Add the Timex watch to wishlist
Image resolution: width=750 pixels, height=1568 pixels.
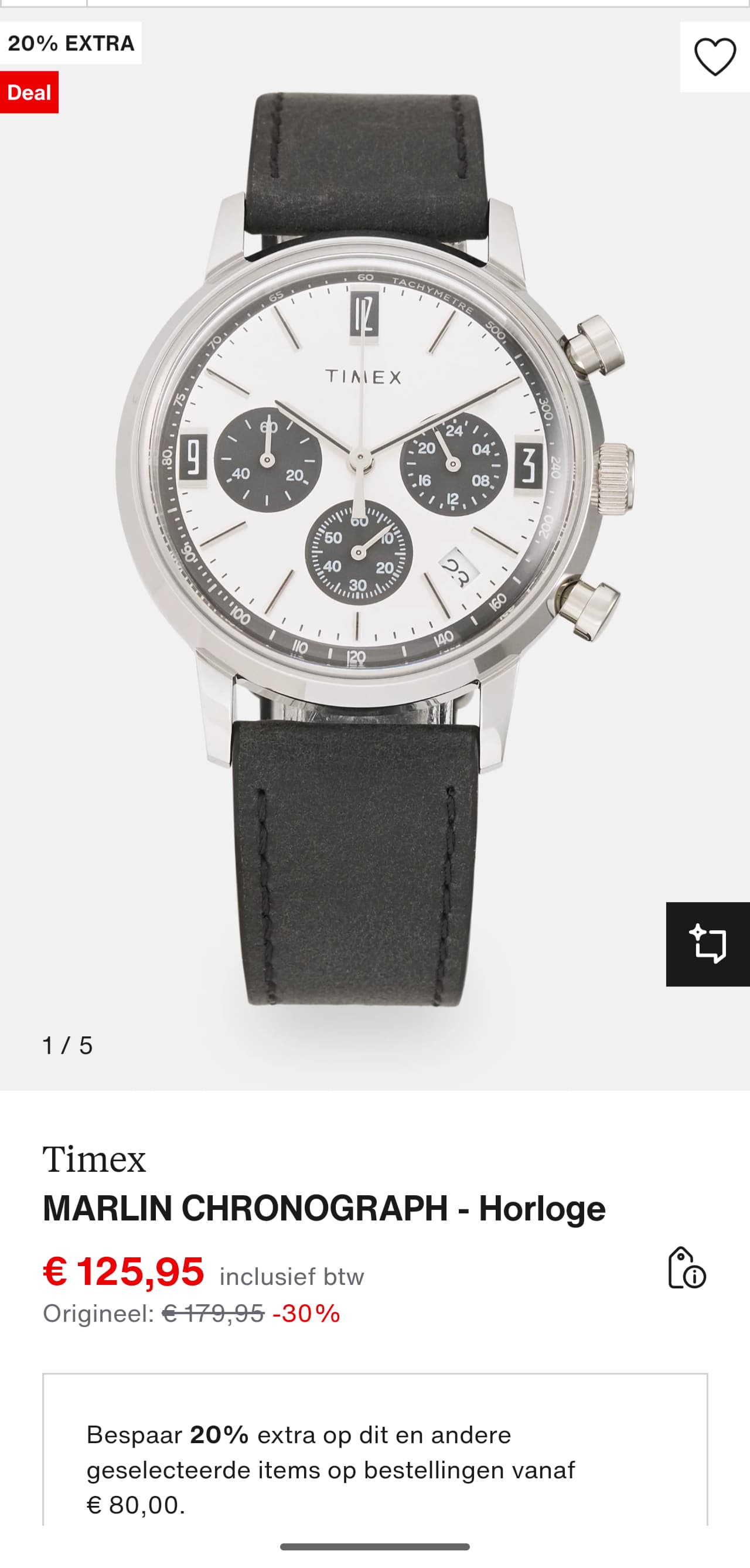coord(715,57)
